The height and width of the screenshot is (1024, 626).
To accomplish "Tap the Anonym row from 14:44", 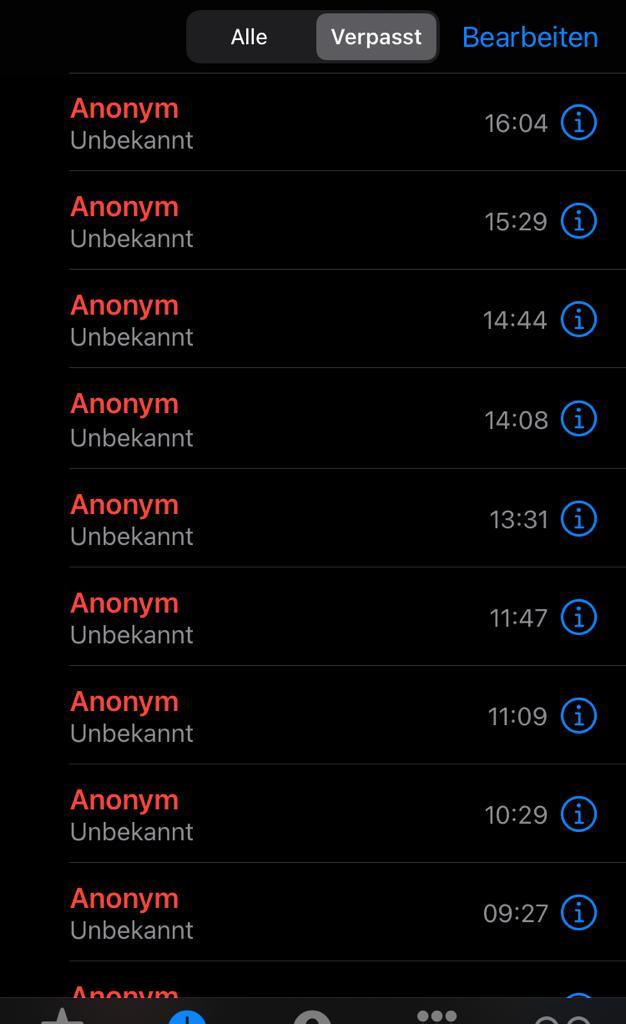I will 250,320.
